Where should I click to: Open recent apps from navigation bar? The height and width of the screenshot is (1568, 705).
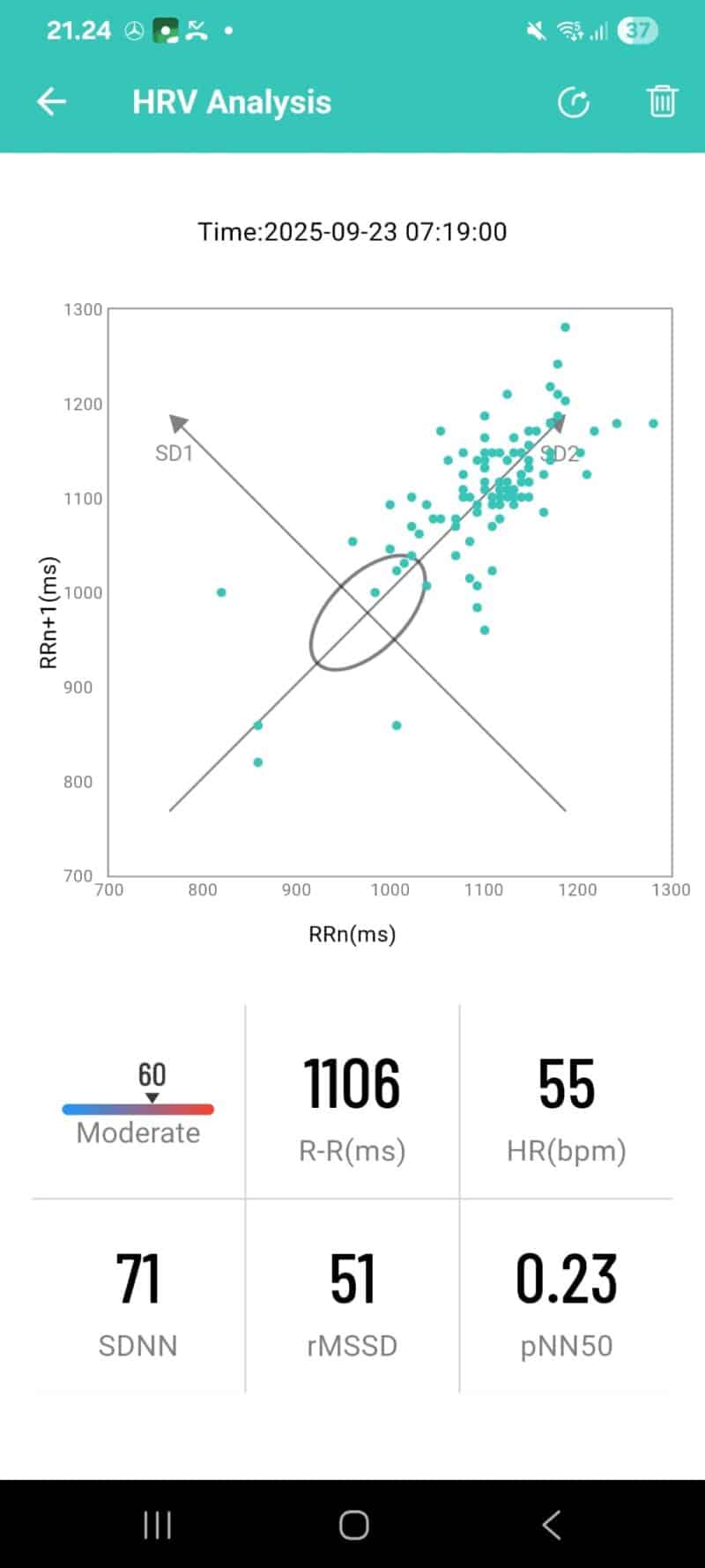[157, 1525]
